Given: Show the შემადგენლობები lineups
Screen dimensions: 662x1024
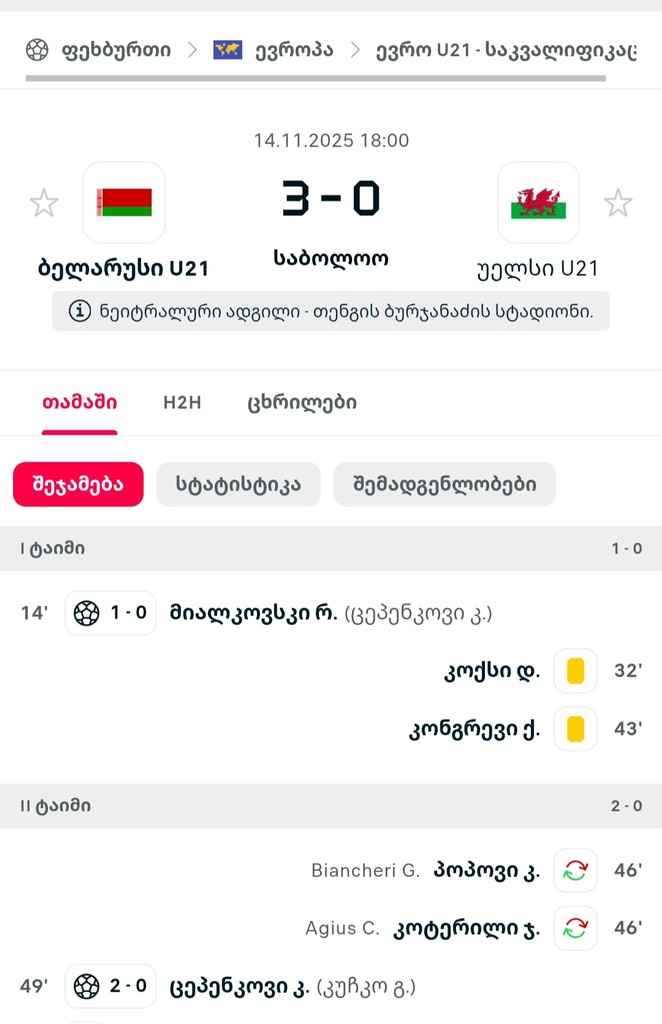Looking at the screenshot, I should [444, 485].
